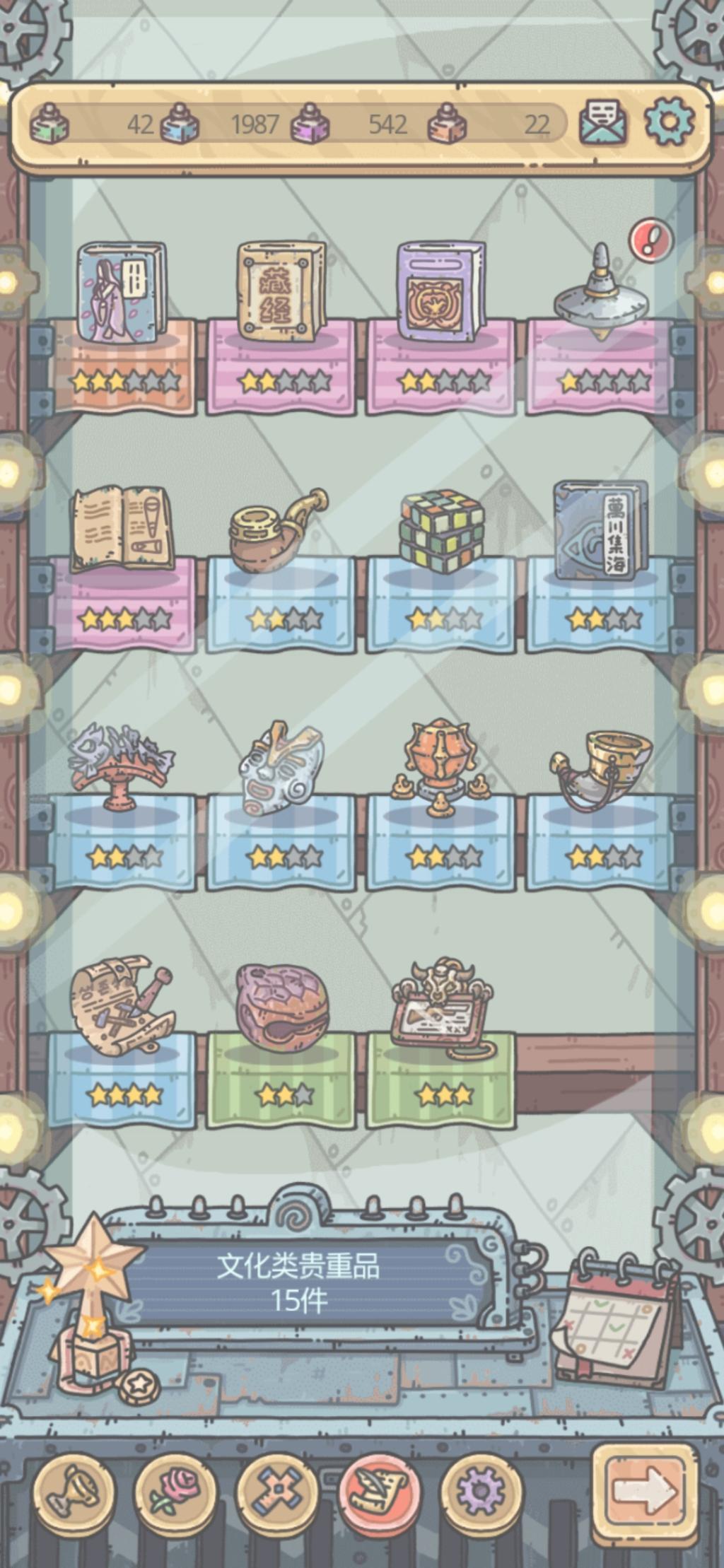Select the 藏经 book item
Screen dimensions: 724x1568
281,291
